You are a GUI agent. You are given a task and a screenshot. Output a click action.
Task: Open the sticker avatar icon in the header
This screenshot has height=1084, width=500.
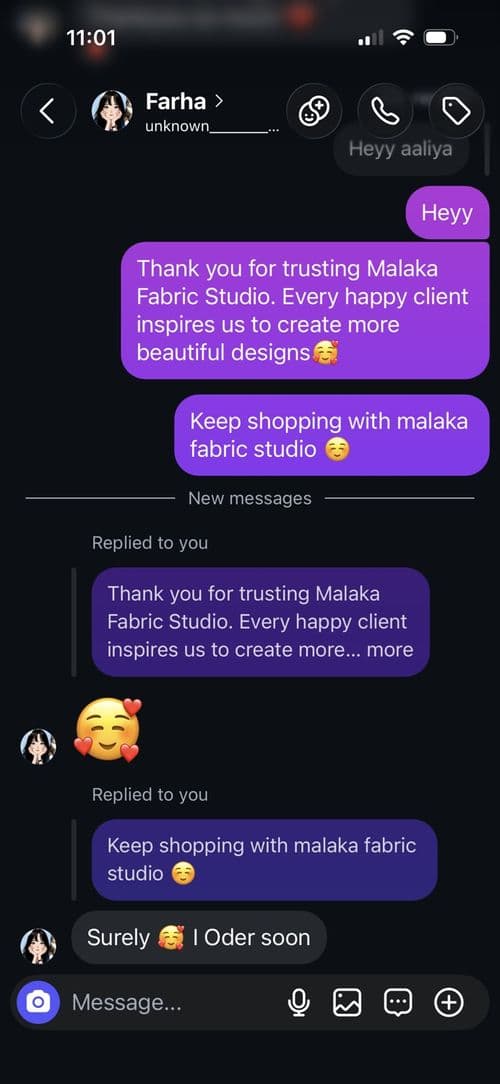[x=313, y=111]
